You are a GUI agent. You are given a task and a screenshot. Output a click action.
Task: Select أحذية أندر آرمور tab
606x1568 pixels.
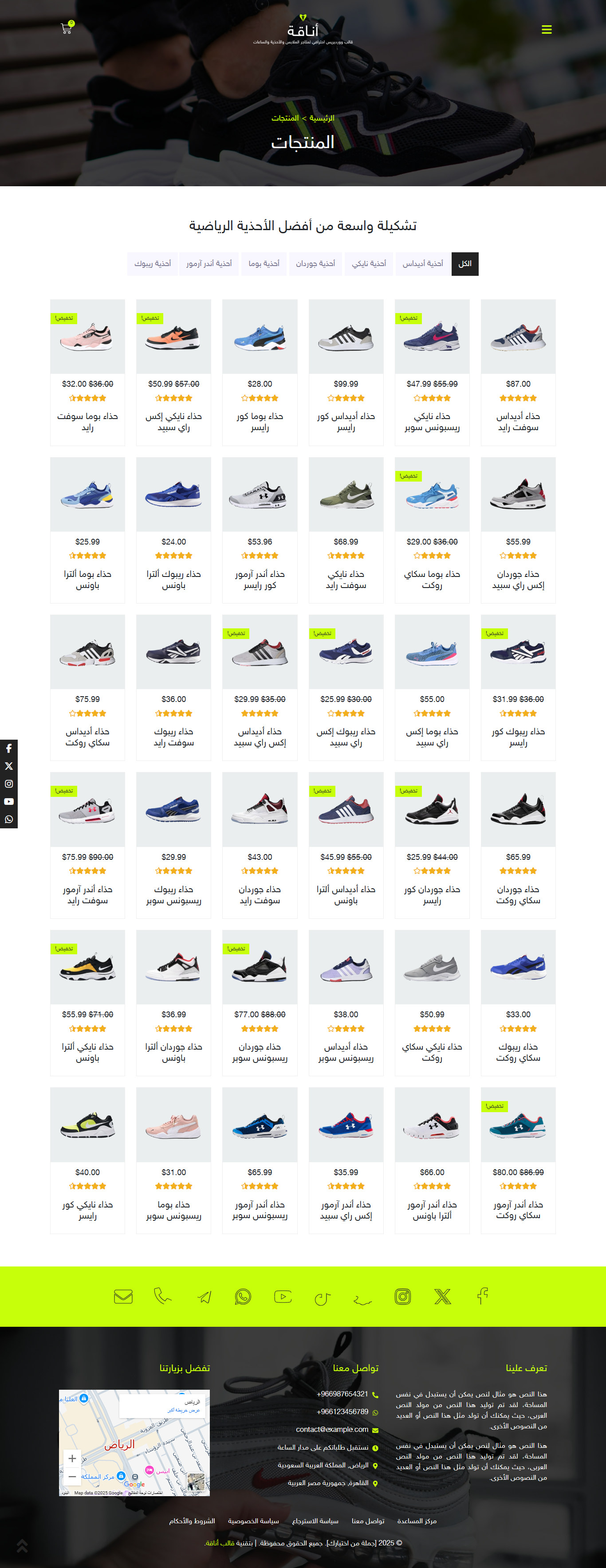coord(209,263)
